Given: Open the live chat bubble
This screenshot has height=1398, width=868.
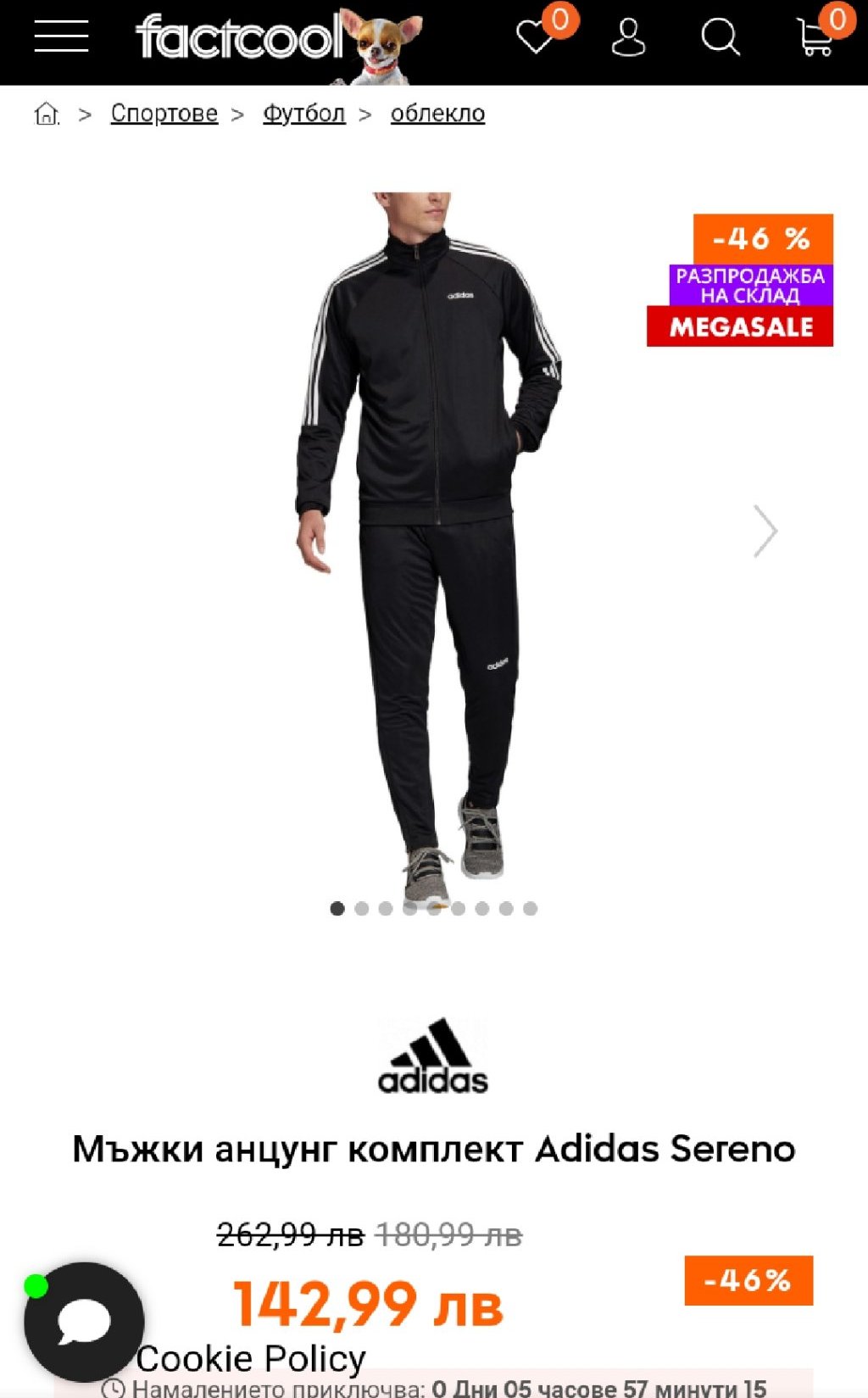Looking at the screenshot, I should (84, 1321).
